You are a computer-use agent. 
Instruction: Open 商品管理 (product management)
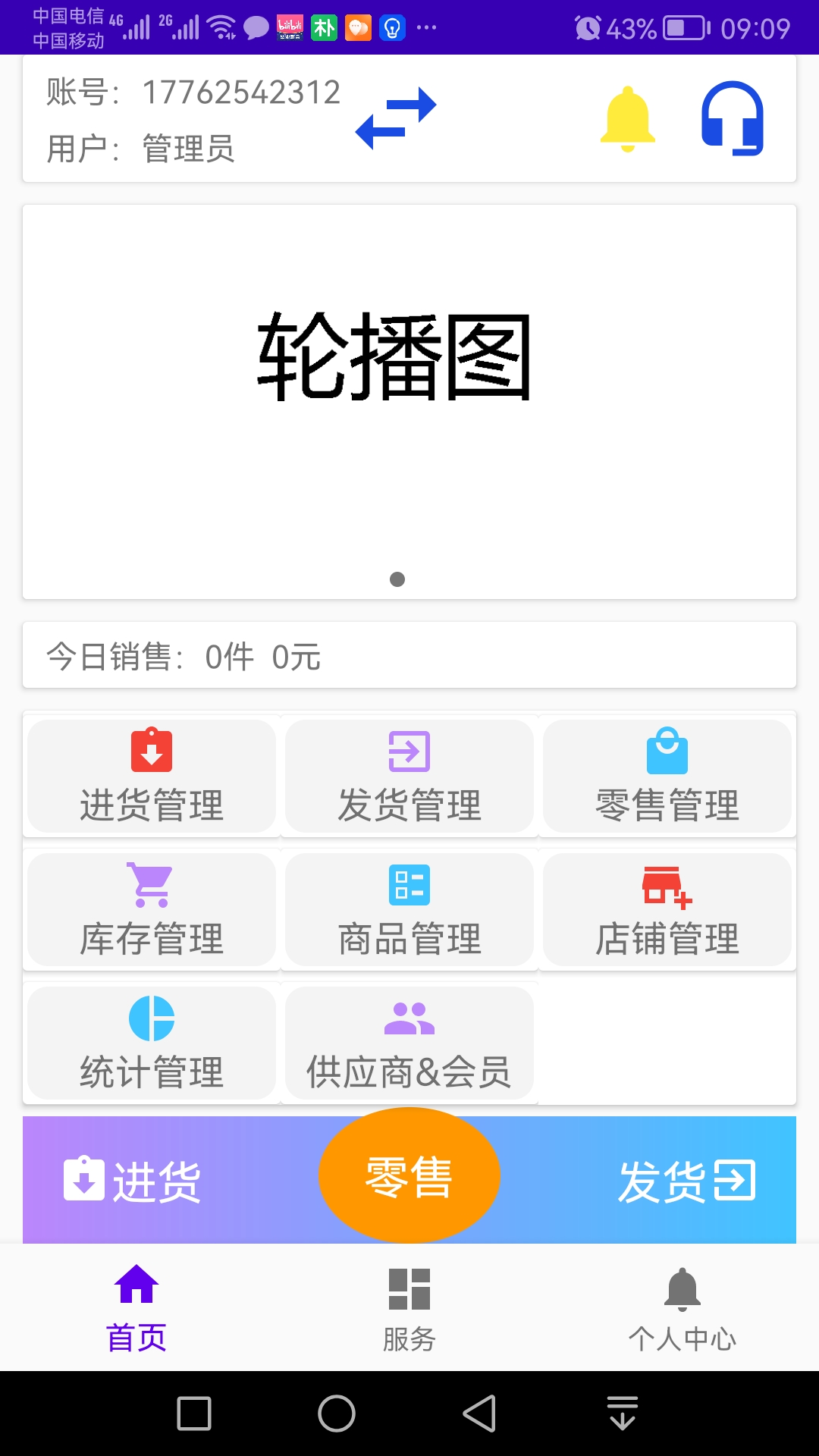[409, 909]
